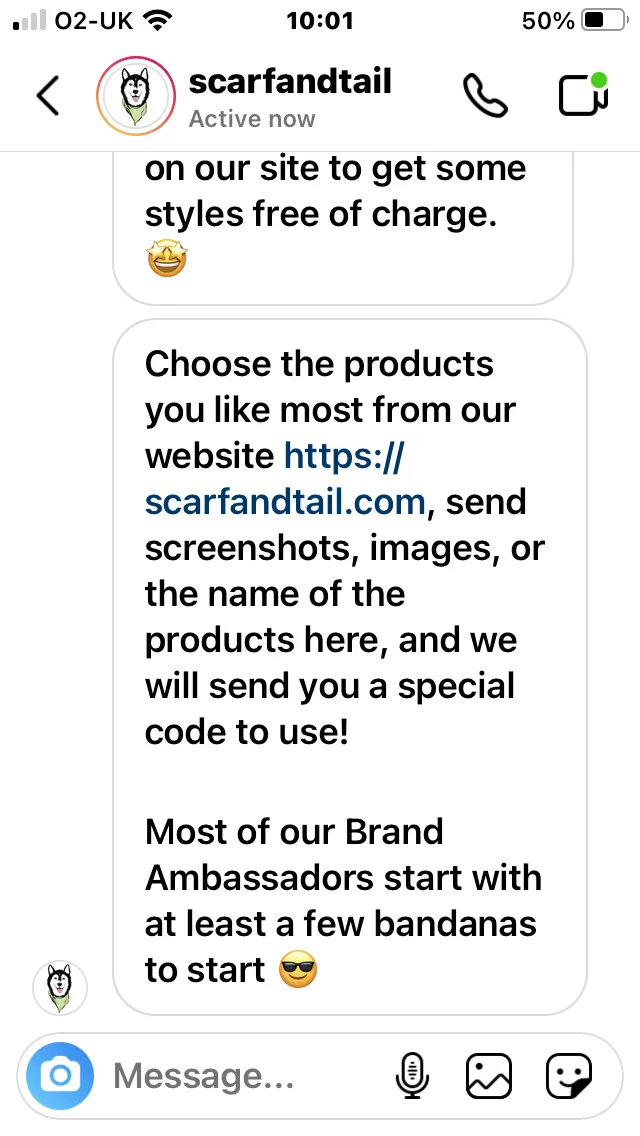Start a video call with scarfandtail

[x=583, y=94]
